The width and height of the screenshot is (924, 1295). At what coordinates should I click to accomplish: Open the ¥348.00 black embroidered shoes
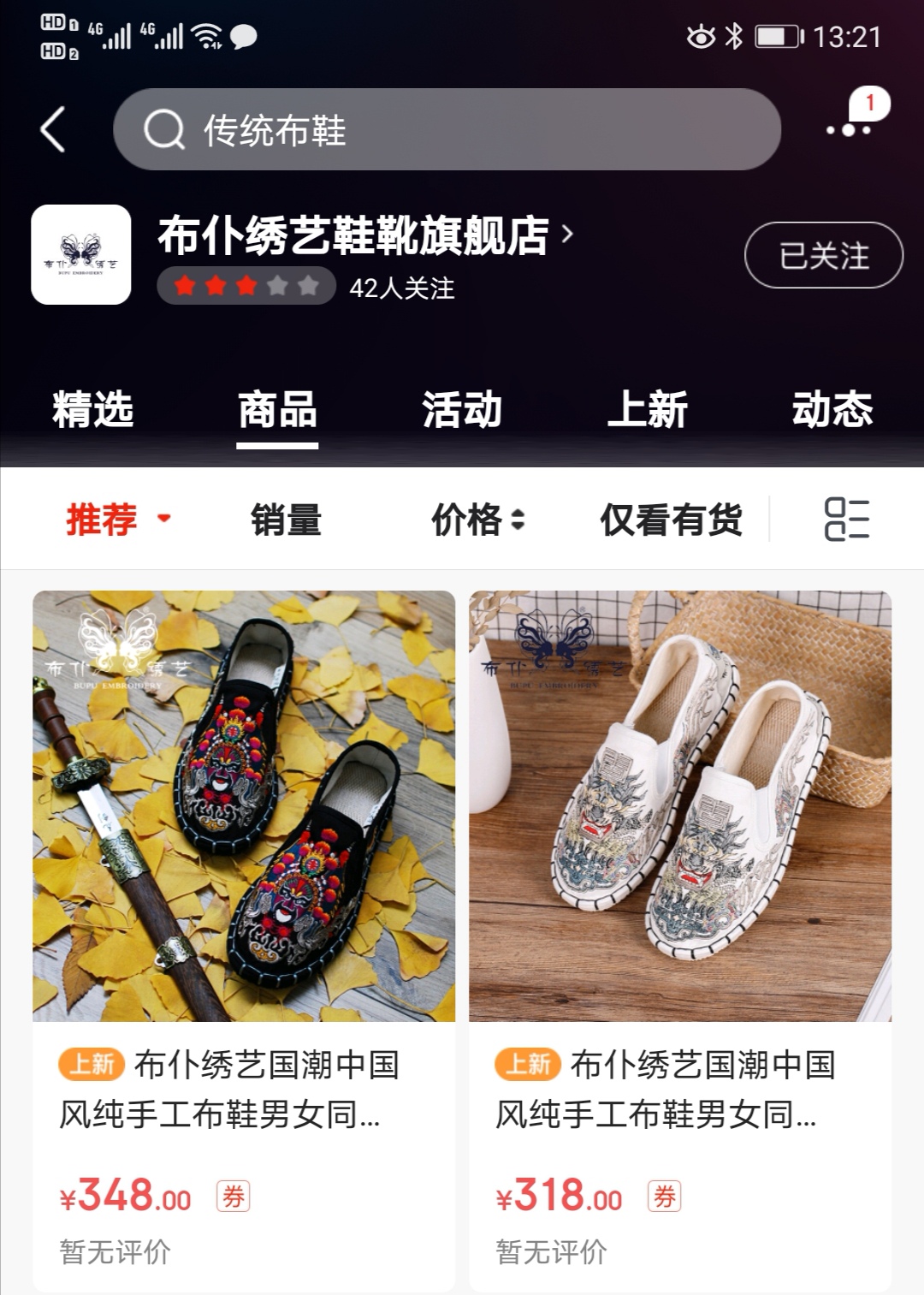pos(244,806)
